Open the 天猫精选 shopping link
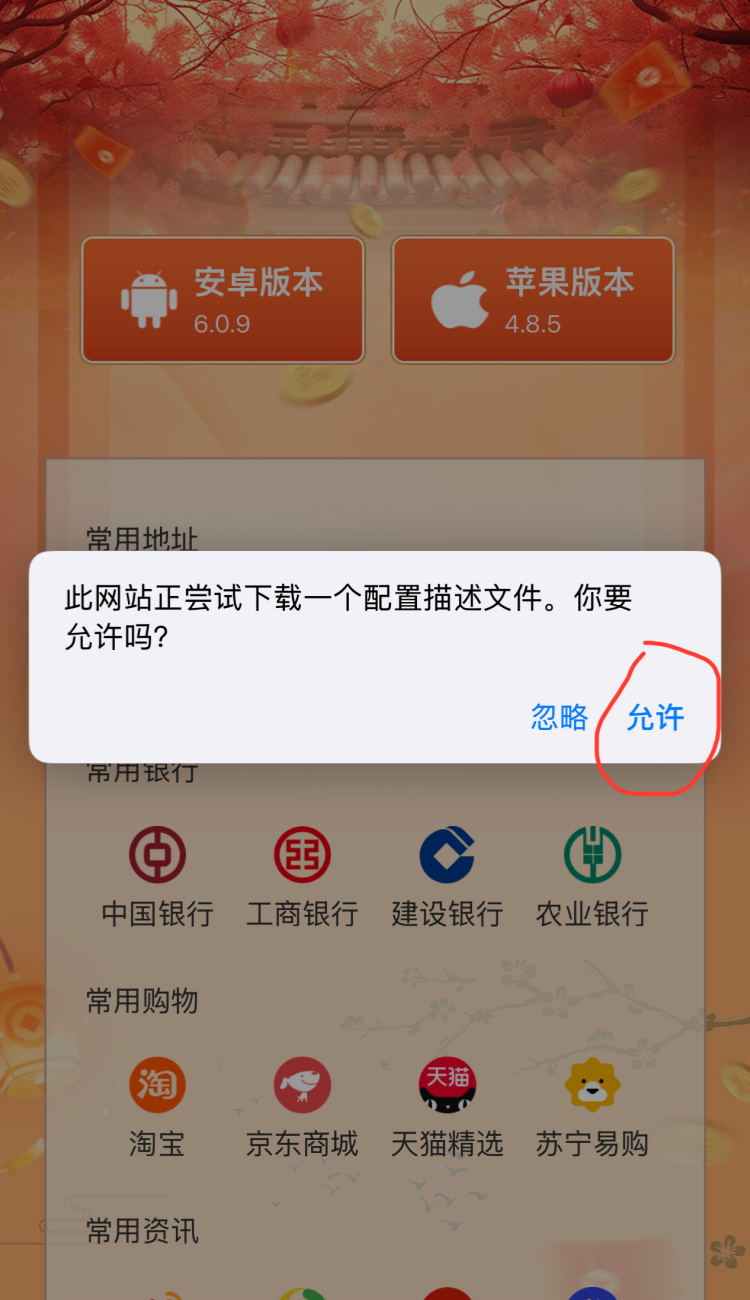 coord(447,1105)
